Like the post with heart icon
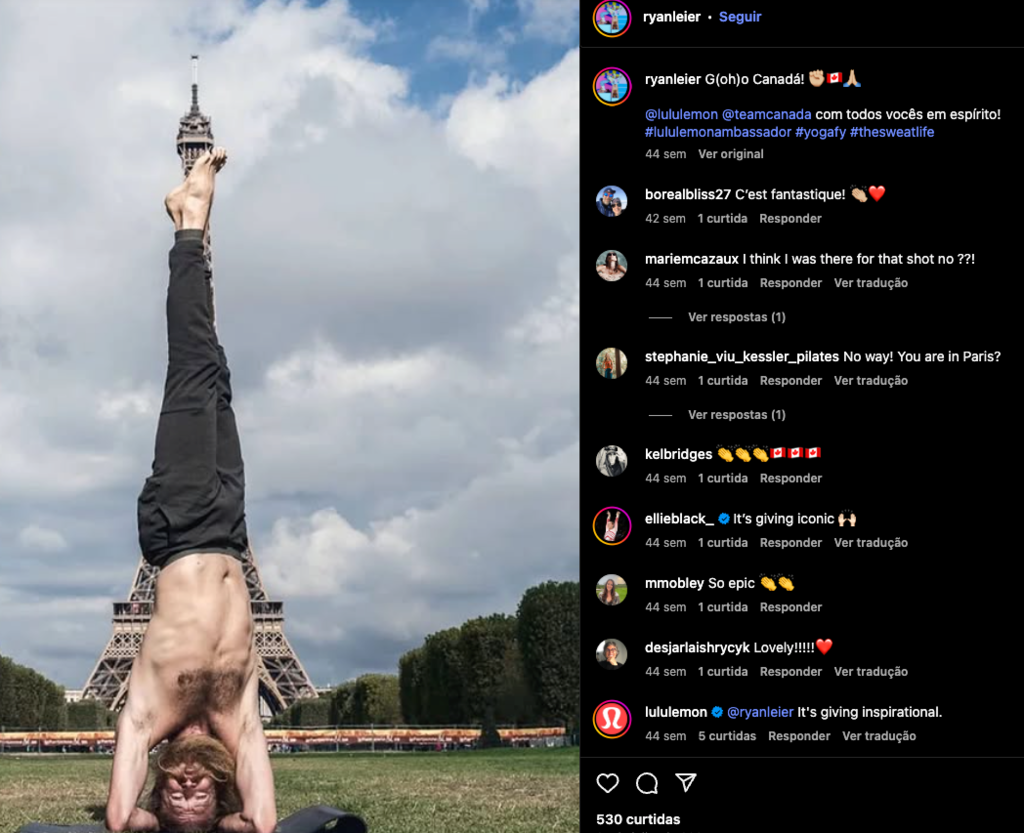 [x=608, y=783]
